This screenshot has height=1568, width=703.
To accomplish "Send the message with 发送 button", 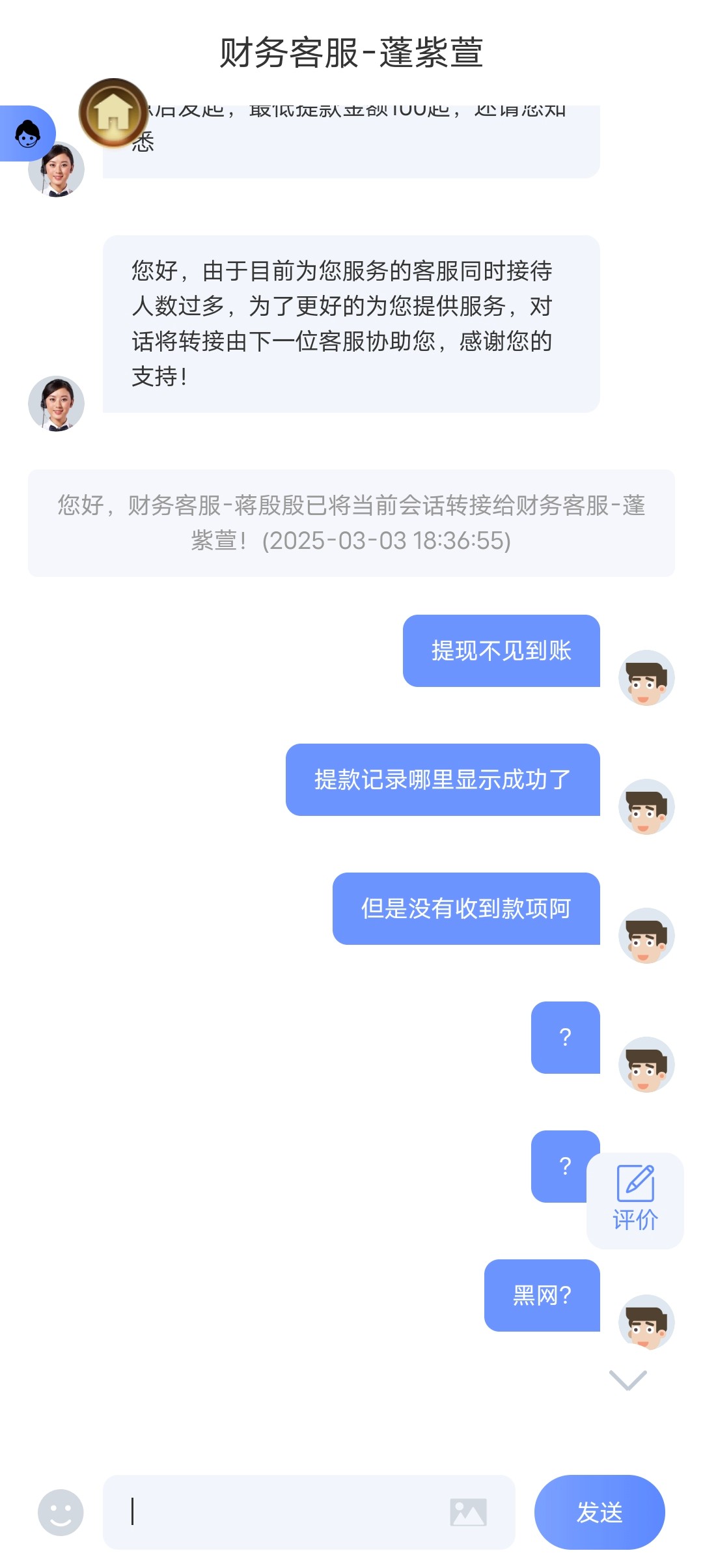I will click(599, 1512).
